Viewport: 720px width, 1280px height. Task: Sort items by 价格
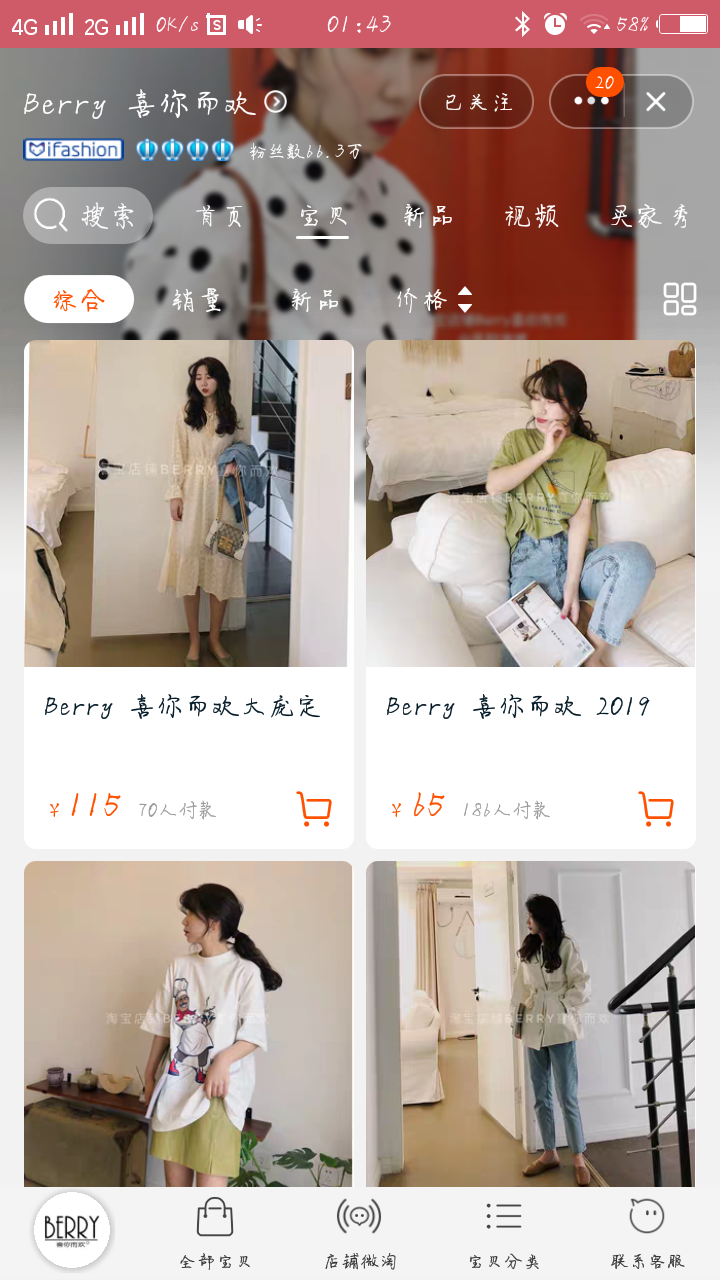click(433, 300)
